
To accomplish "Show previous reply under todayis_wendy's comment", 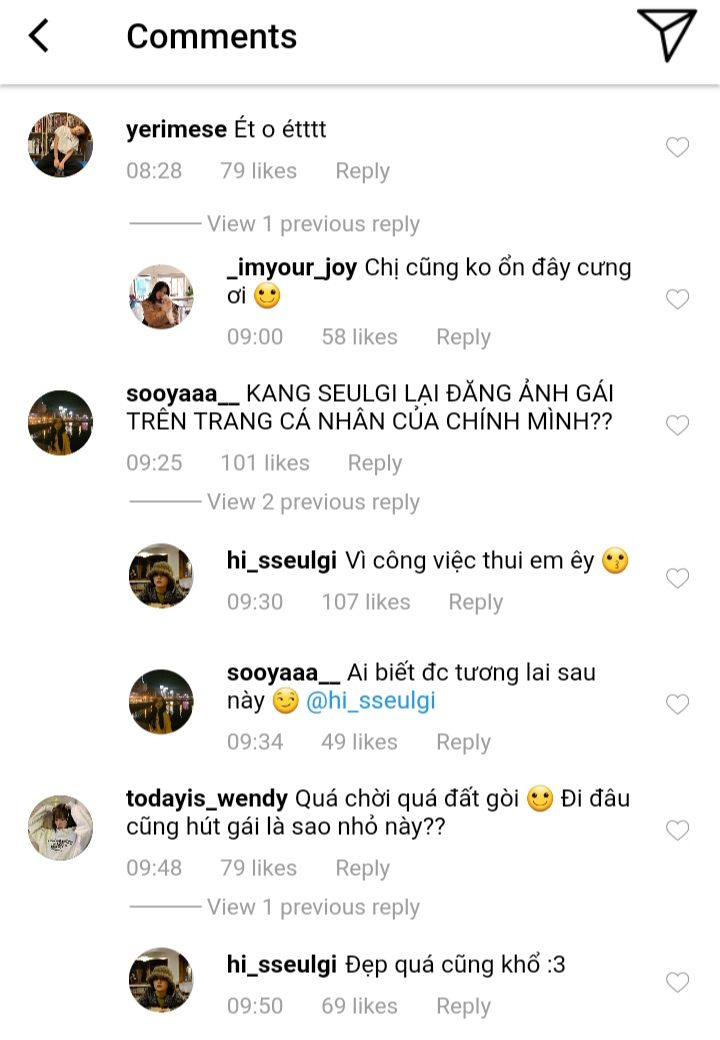I will [312, 907].
